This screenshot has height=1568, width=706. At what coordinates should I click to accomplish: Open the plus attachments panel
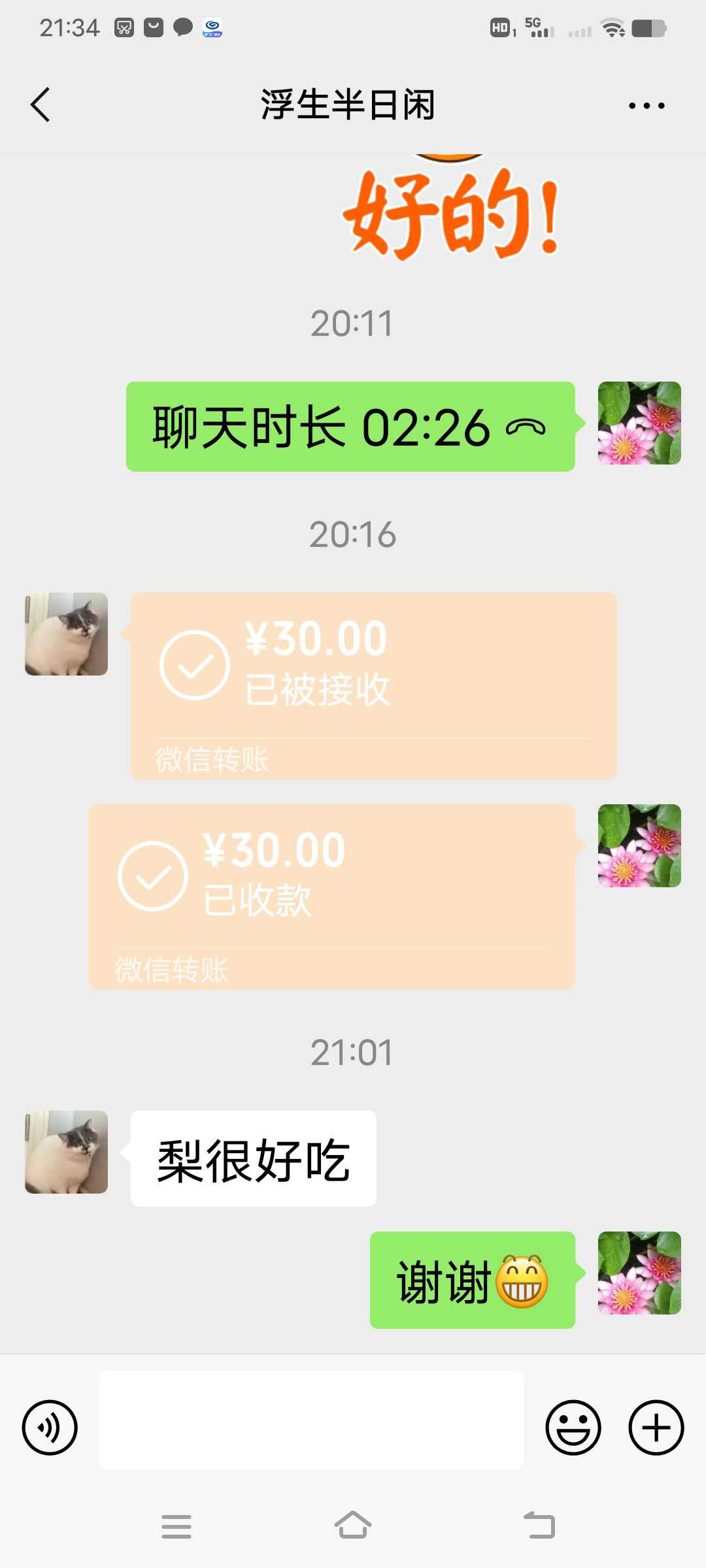[x=656, y=1428]
